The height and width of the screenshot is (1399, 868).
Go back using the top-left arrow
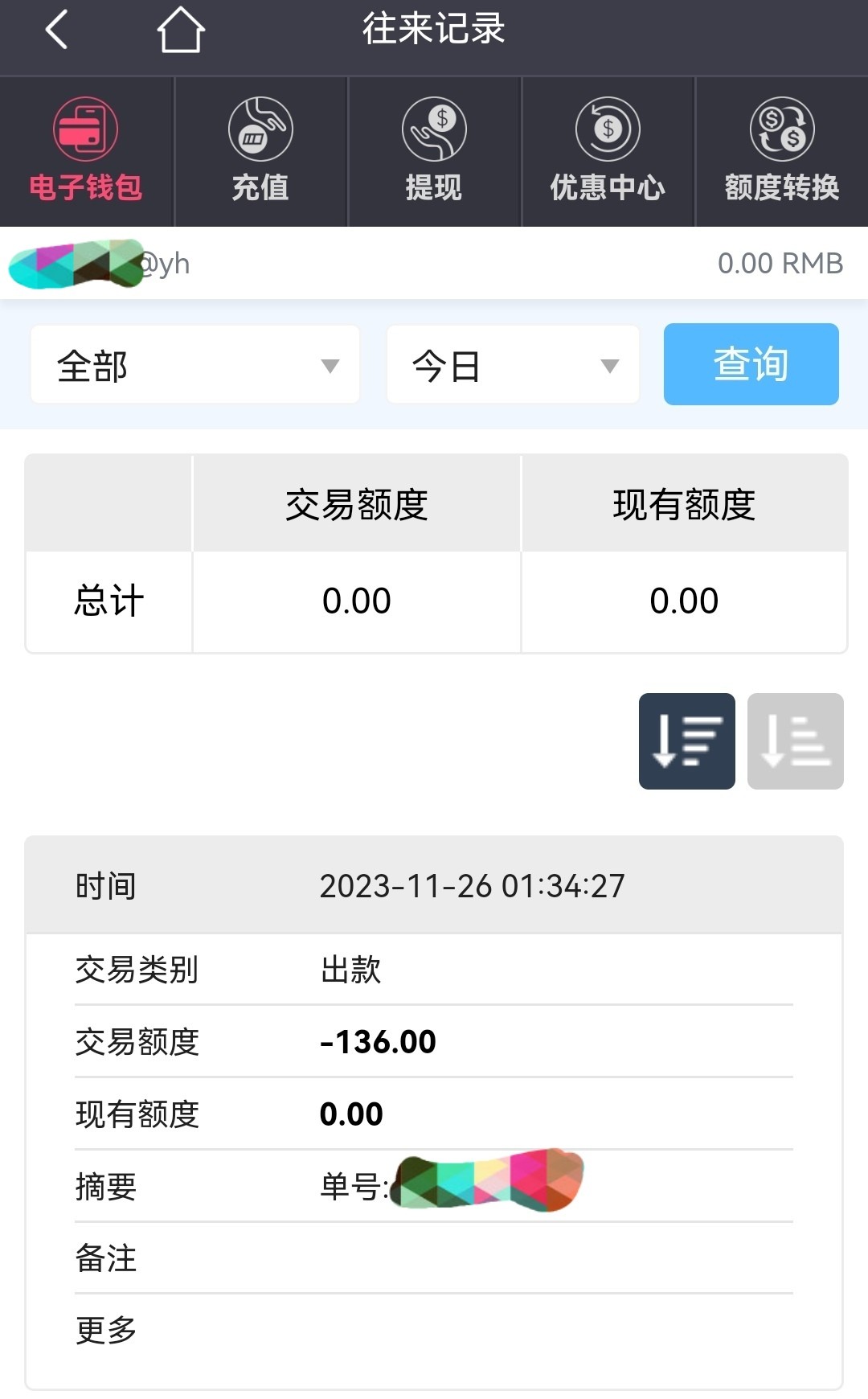[56, 31]
